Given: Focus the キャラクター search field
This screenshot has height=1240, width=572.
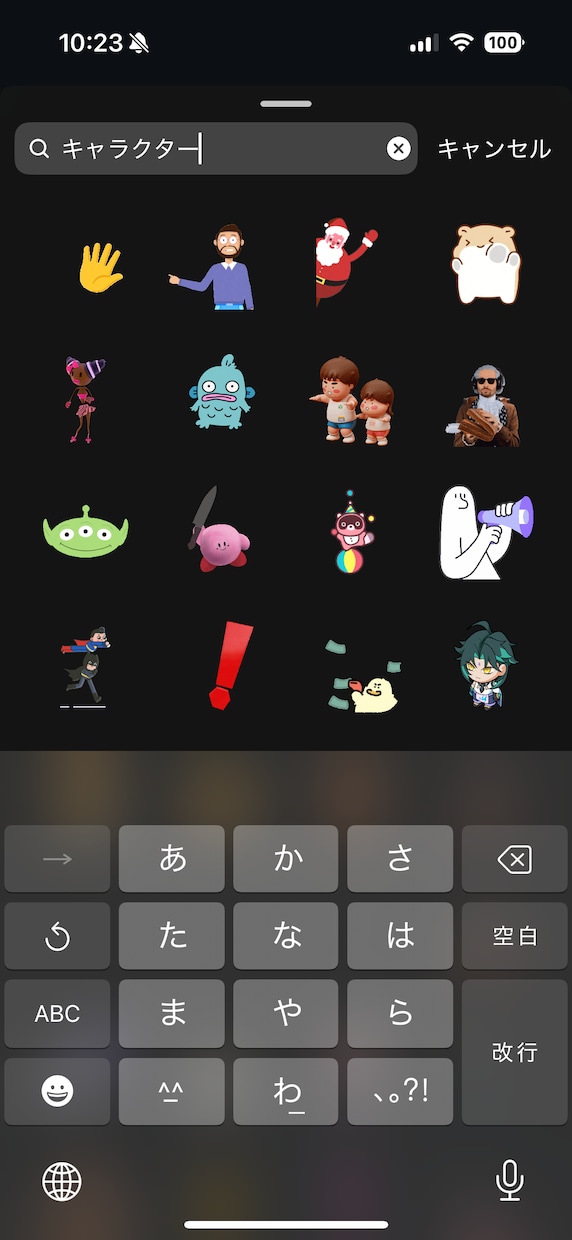Looking at the screenshot, I should point(216,149).
